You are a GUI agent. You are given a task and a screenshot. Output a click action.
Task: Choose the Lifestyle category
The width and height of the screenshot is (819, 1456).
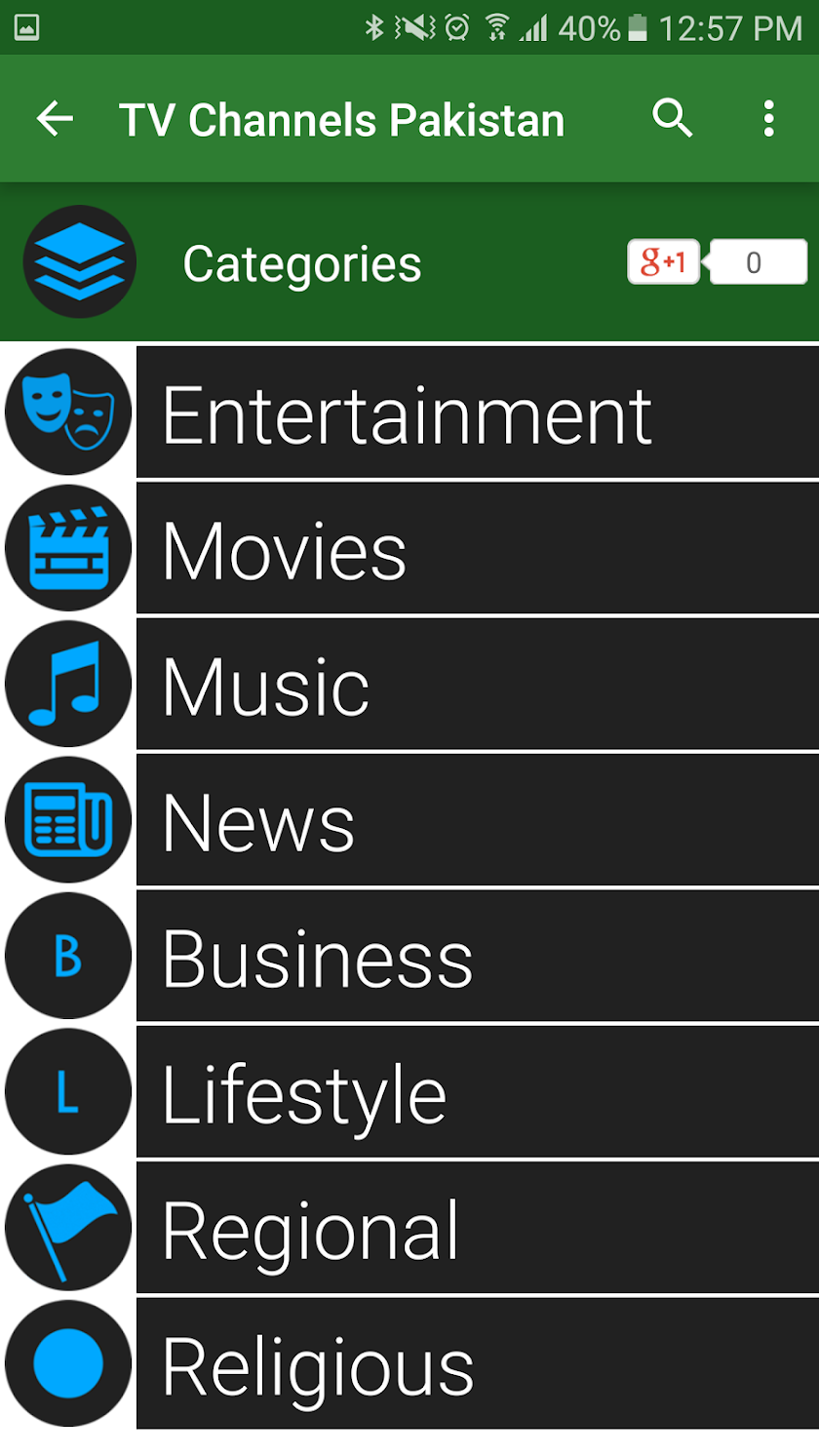[x=476, y=1092]
